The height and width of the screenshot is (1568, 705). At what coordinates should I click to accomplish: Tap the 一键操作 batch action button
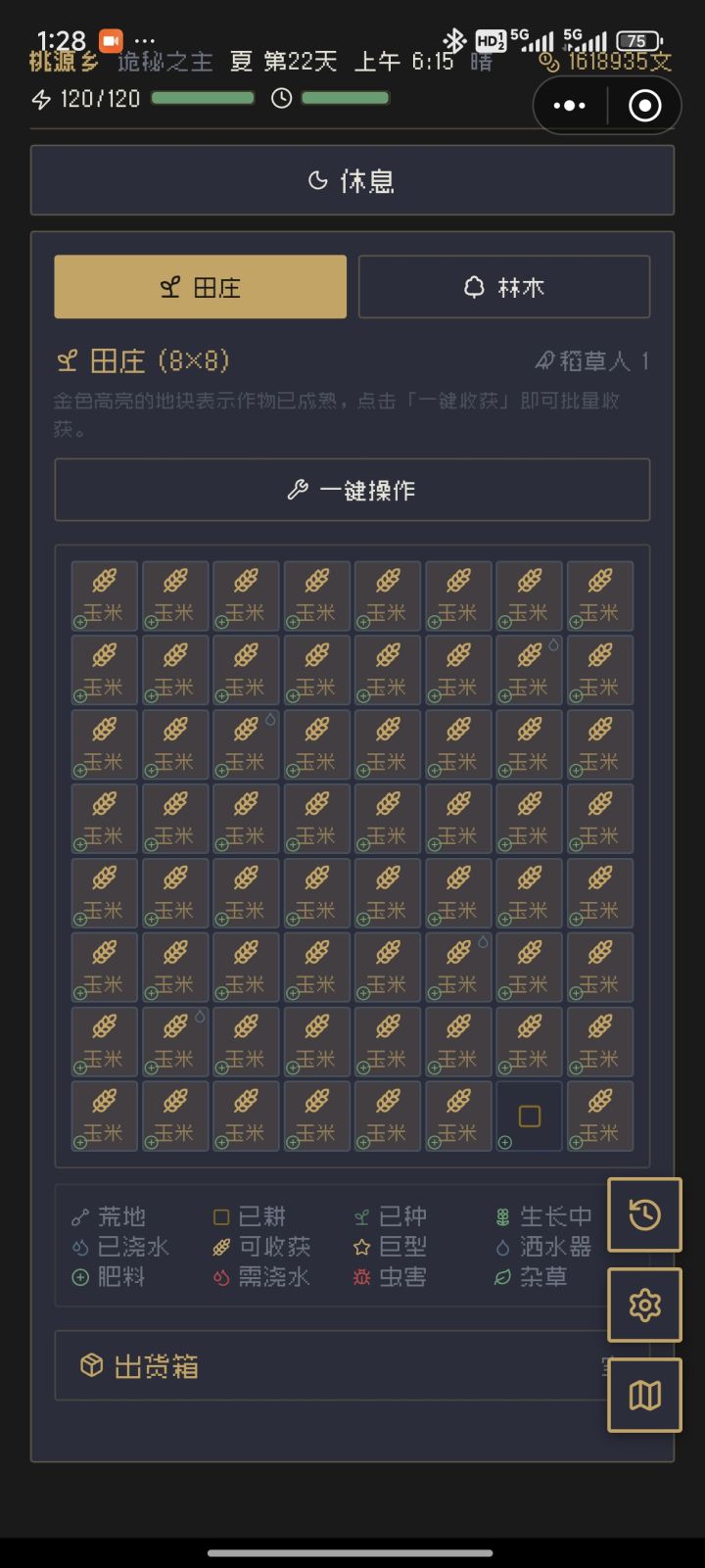[352, 490]
